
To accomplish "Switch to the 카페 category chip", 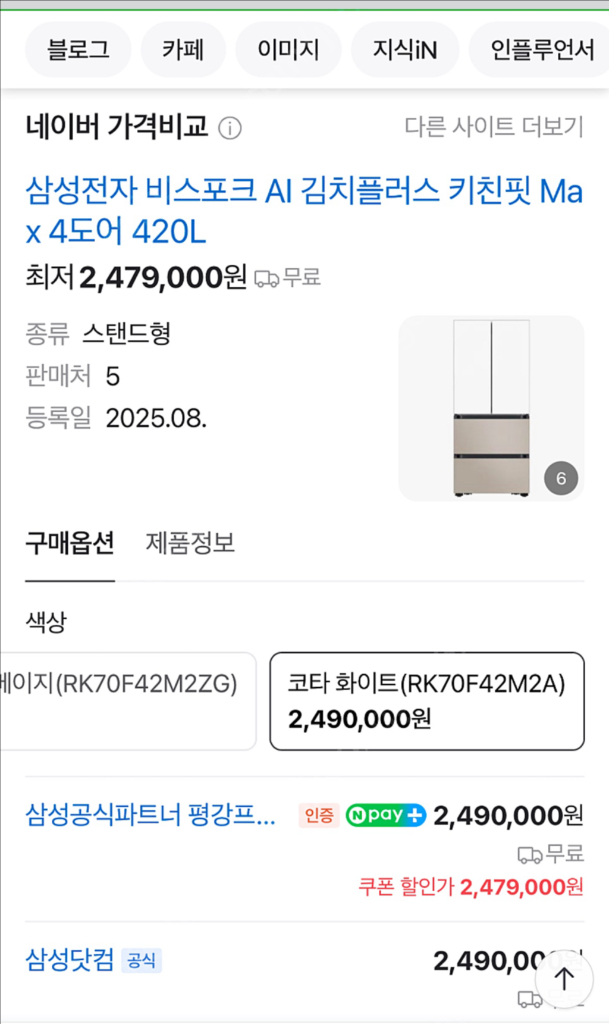I will 183,49.
